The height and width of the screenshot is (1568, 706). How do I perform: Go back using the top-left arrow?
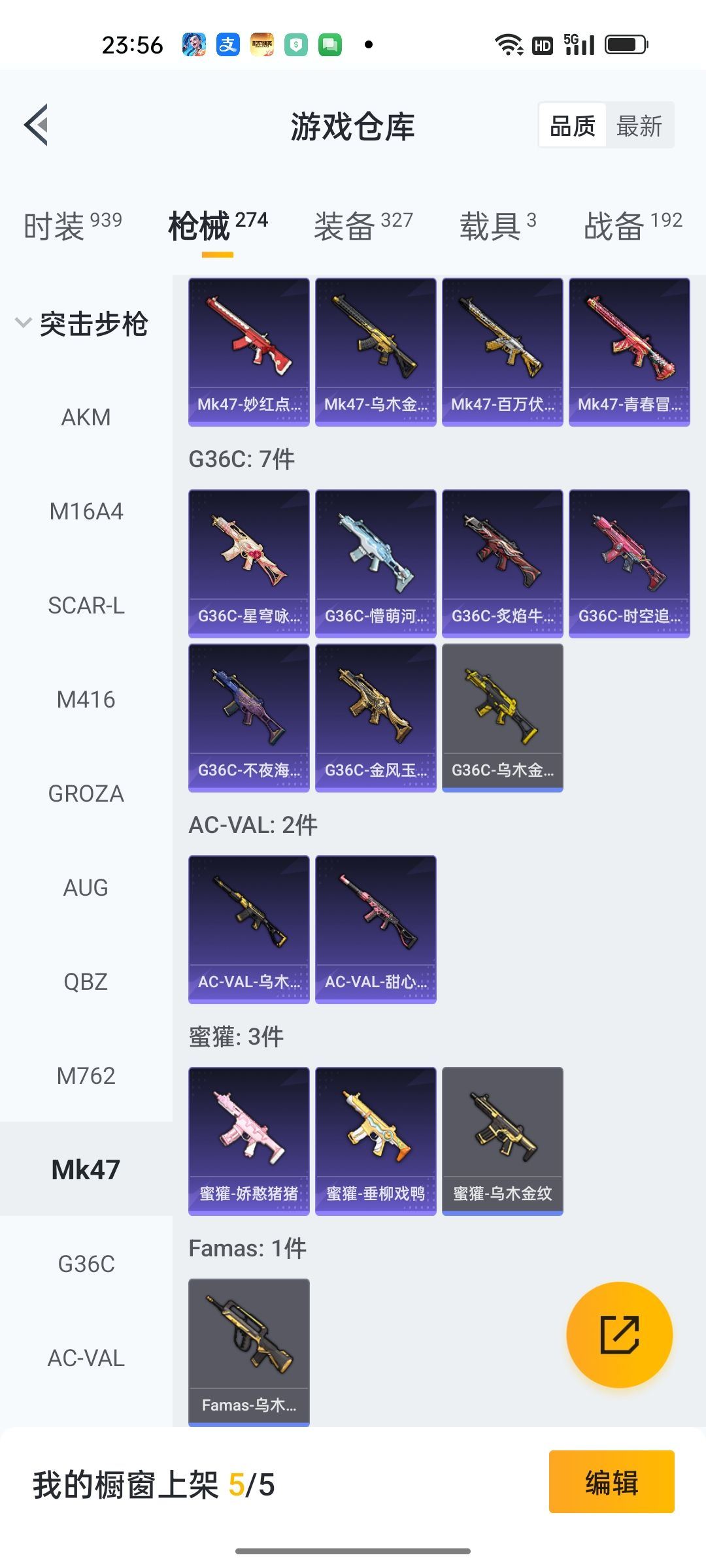[x=37, y=125]
